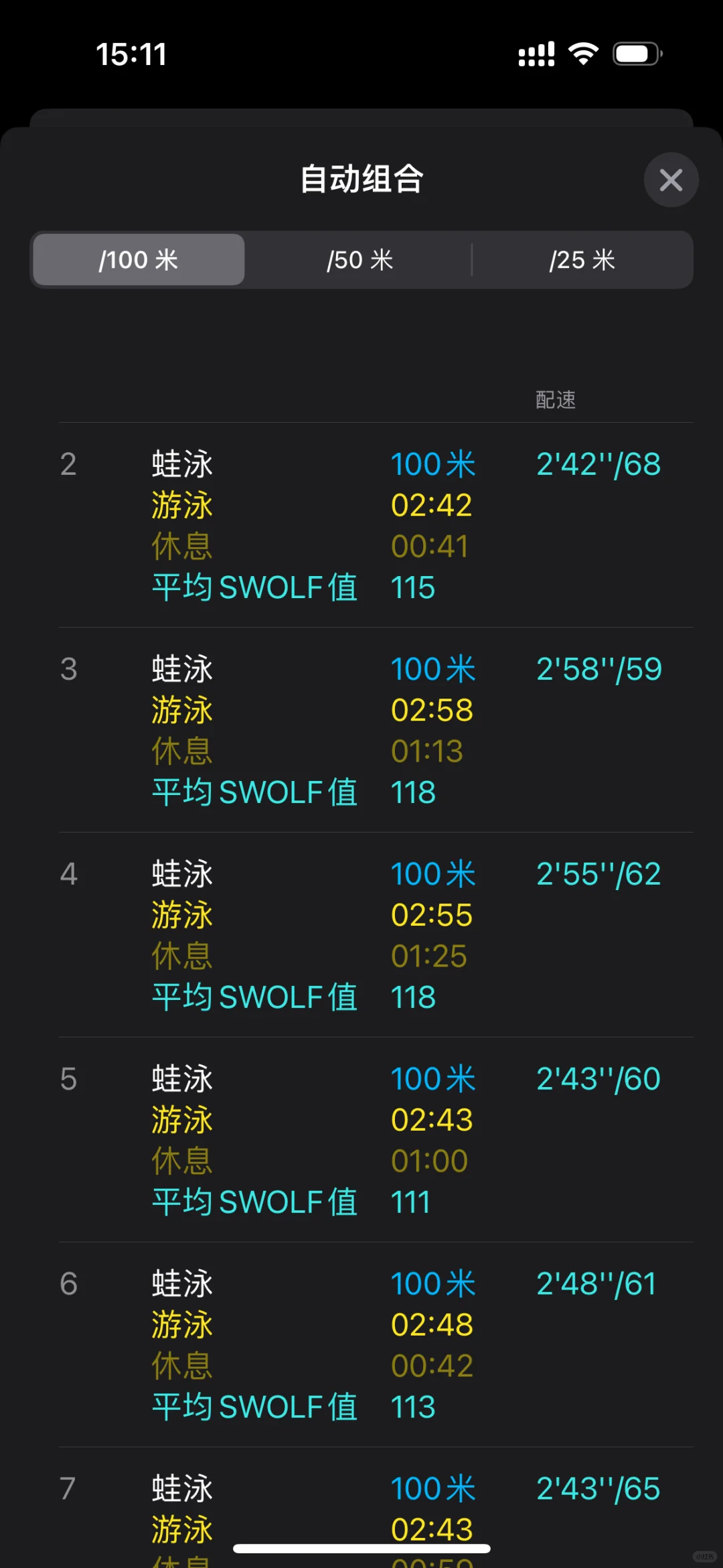Switch to the /50 米 segment
Viewport: 723px width, 1568px height.
tap(360, 260)
